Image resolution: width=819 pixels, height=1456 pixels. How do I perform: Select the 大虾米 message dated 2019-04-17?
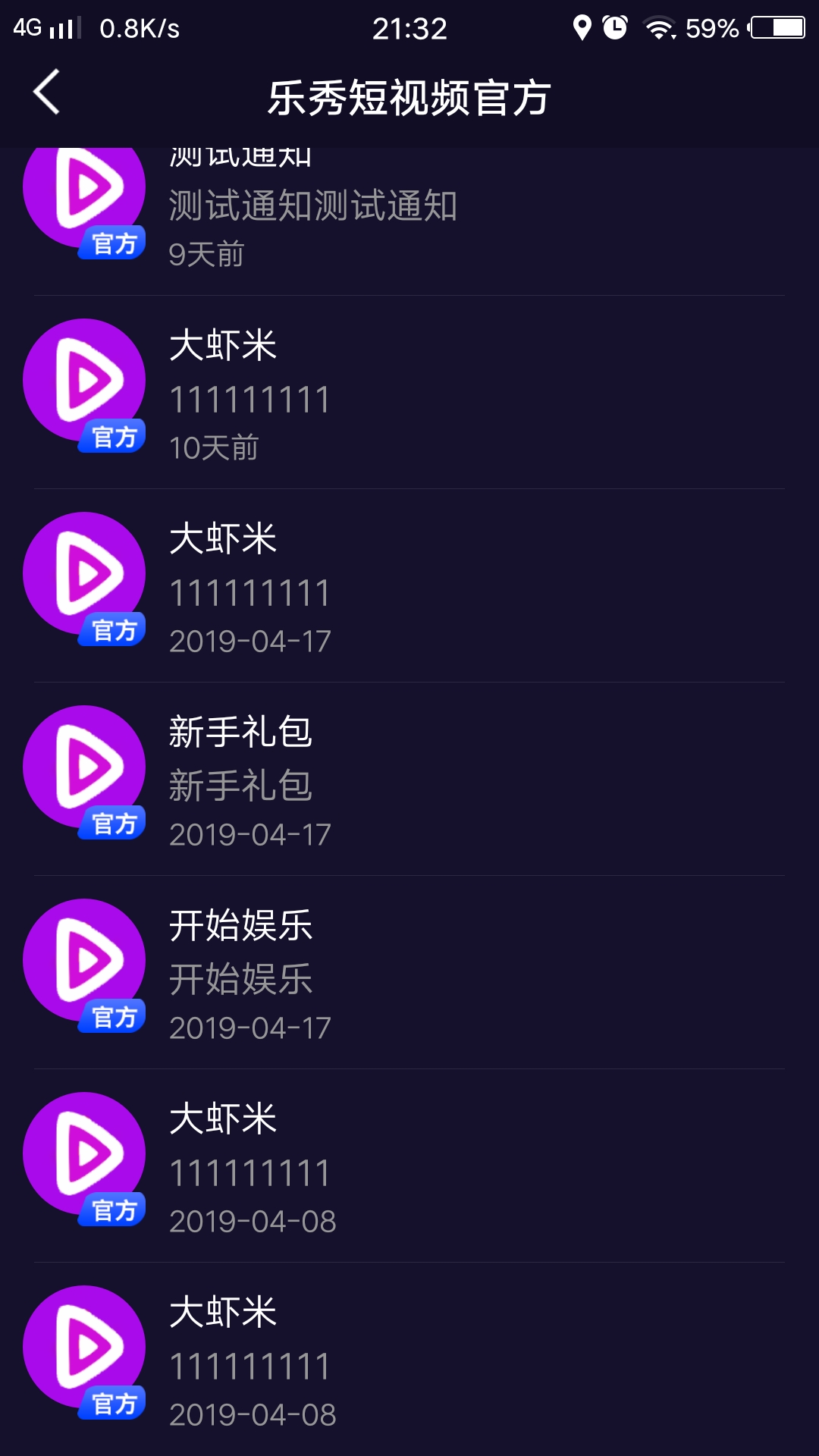(409, 586)
